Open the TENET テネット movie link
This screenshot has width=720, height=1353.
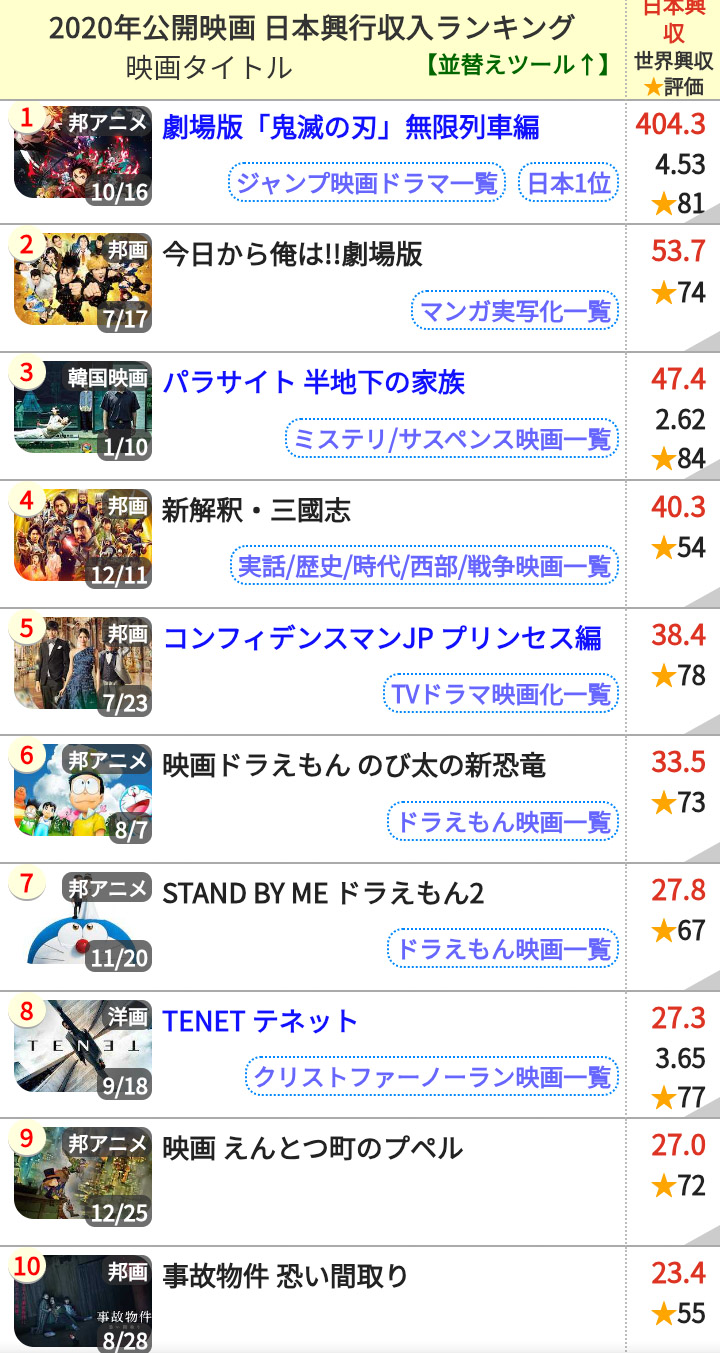[x=260, y=1021]
